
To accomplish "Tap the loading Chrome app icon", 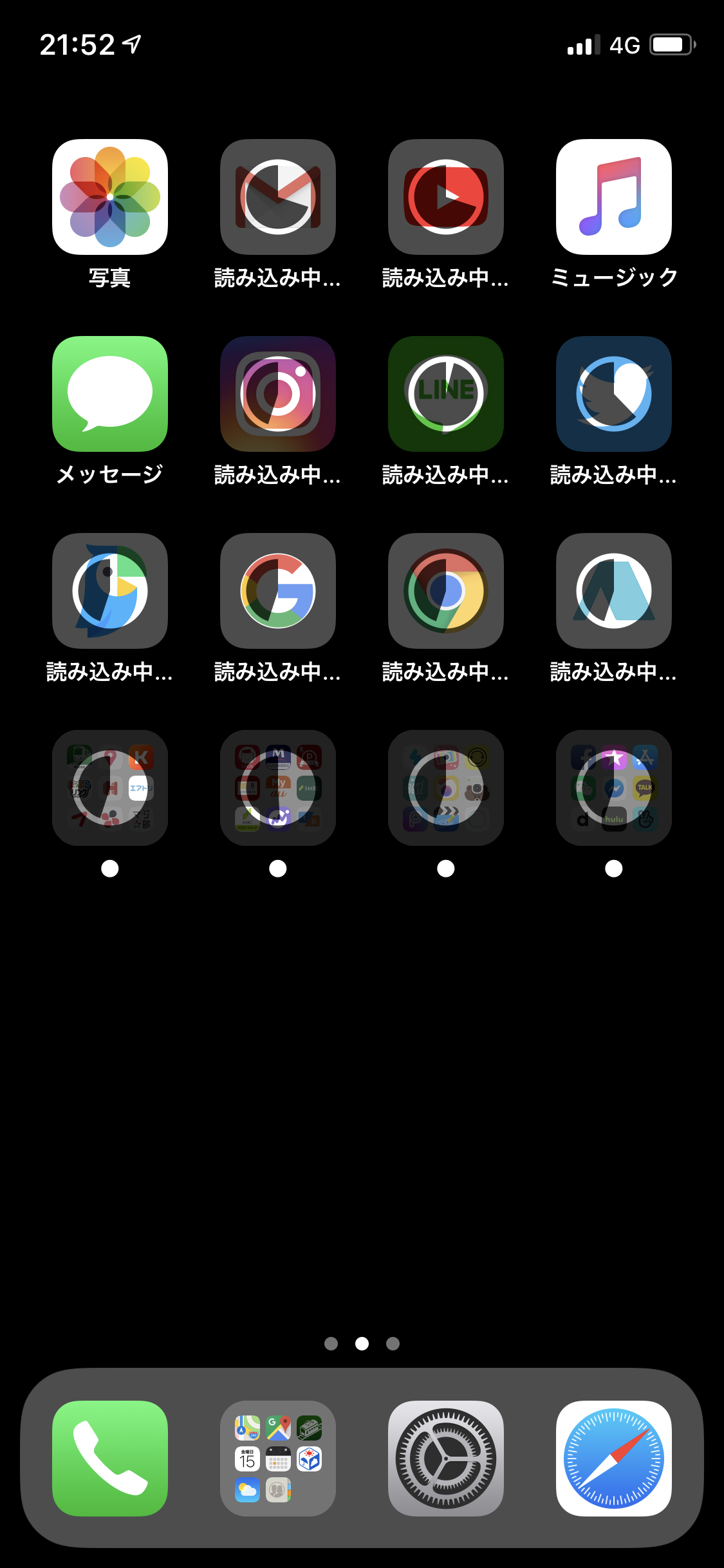I will pyautogui.click(x=446, y=591).
